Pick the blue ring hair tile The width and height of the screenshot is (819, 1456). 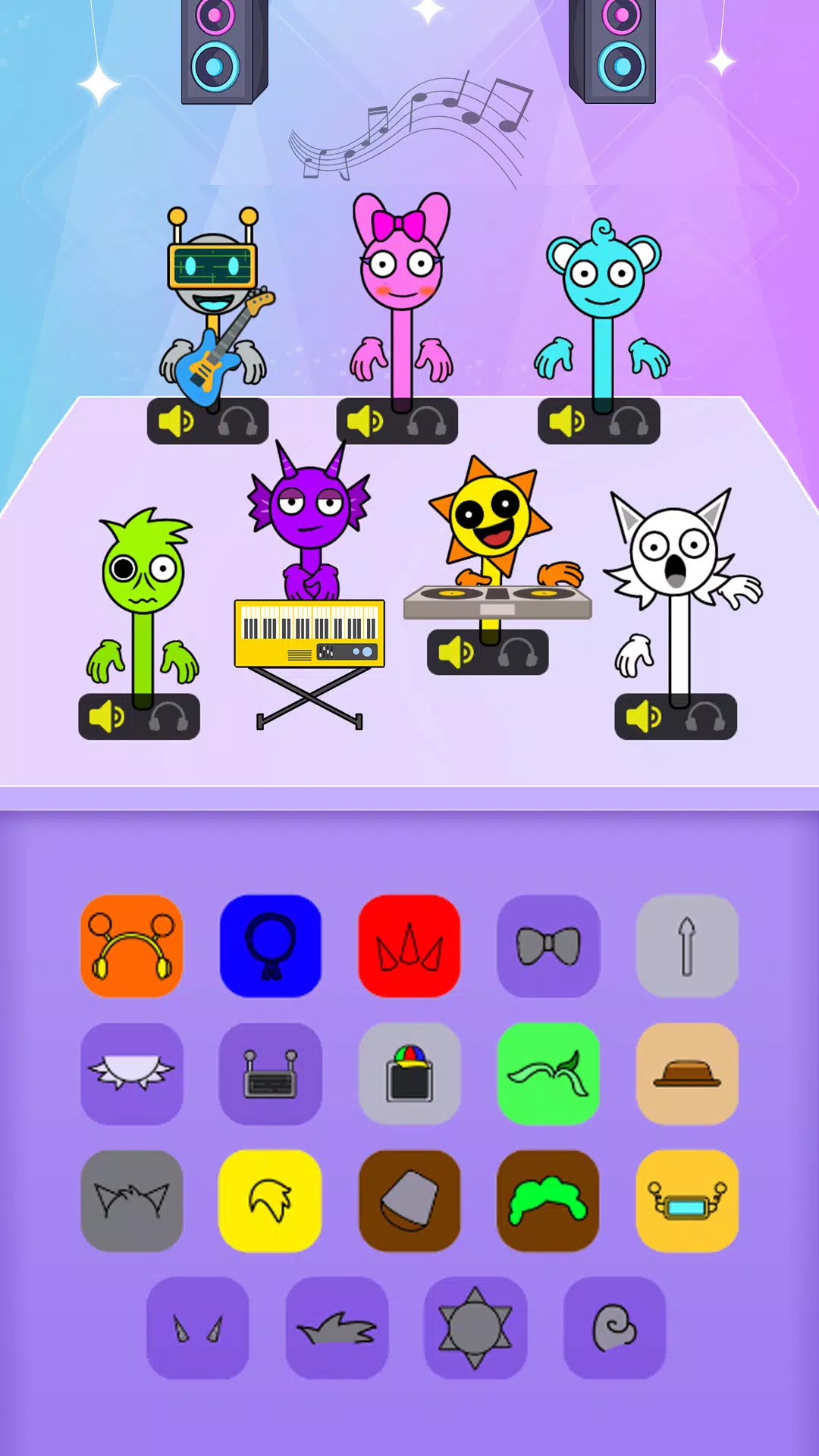(271, 946)
